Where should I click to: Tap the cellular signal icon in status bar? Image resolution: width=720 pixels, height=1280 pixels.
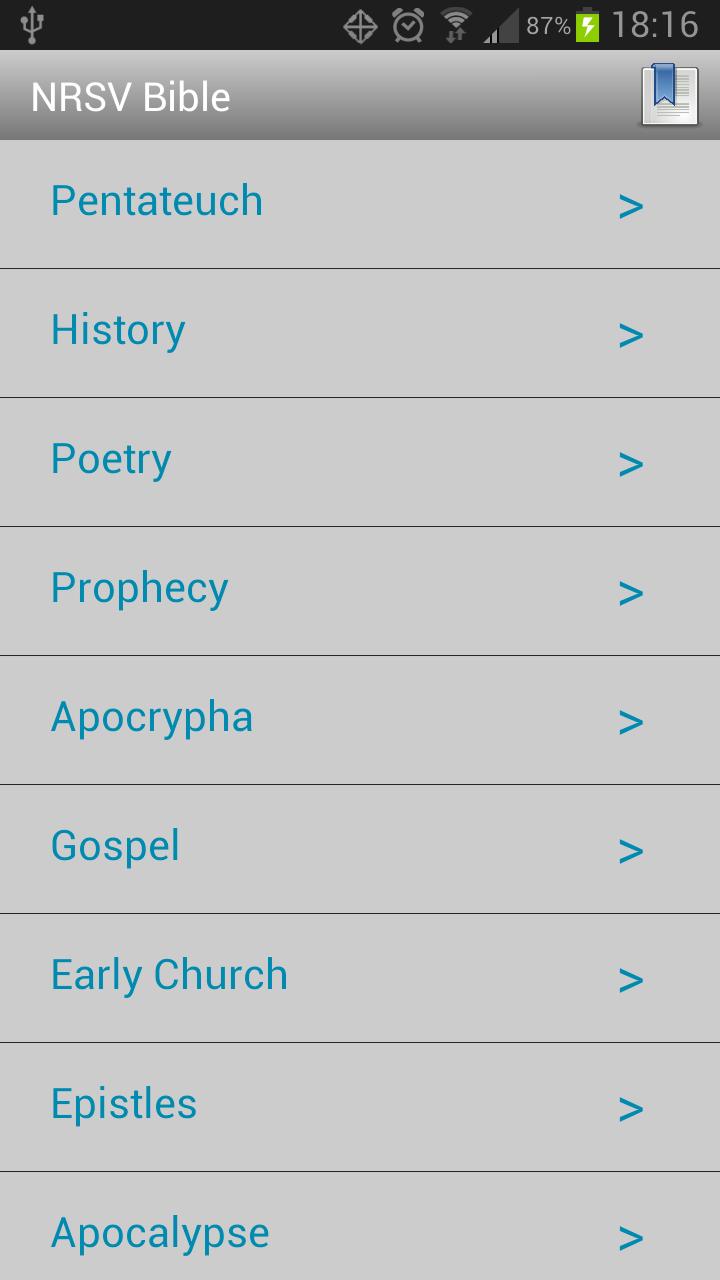[x=498, y=27]
